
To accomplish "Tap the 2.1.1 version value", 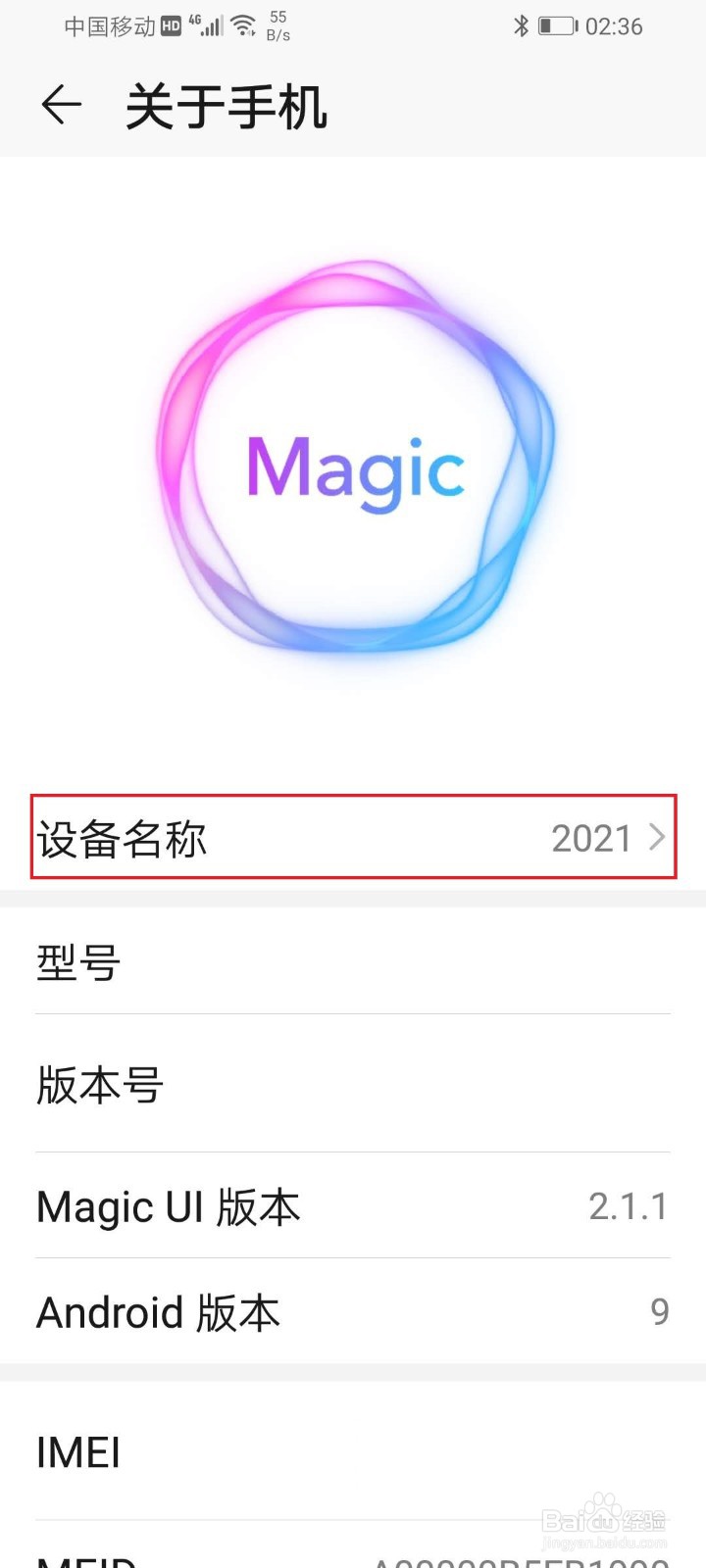I will point(629,1207).
